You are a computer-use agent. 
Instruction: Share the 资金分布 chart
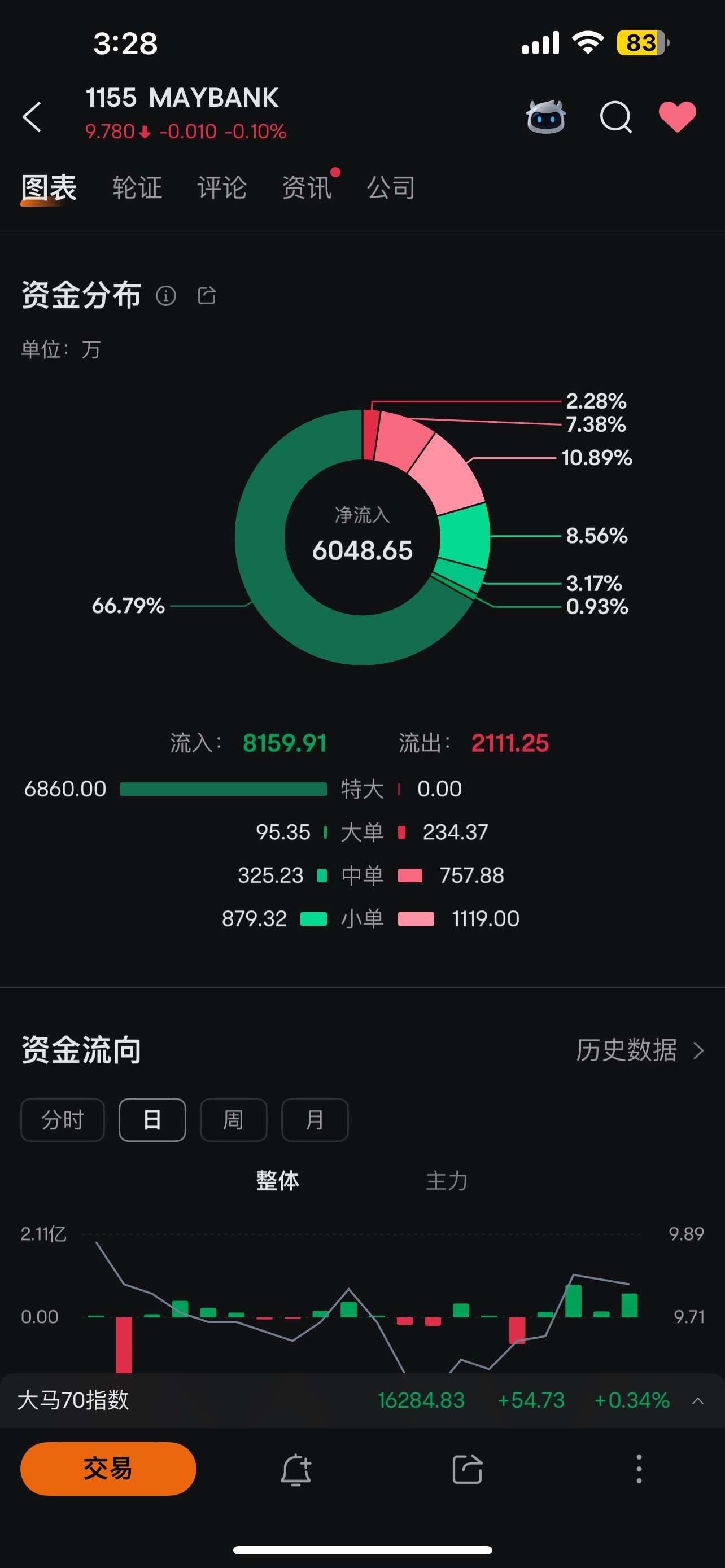pyautogui.click(x=207, y=296)
